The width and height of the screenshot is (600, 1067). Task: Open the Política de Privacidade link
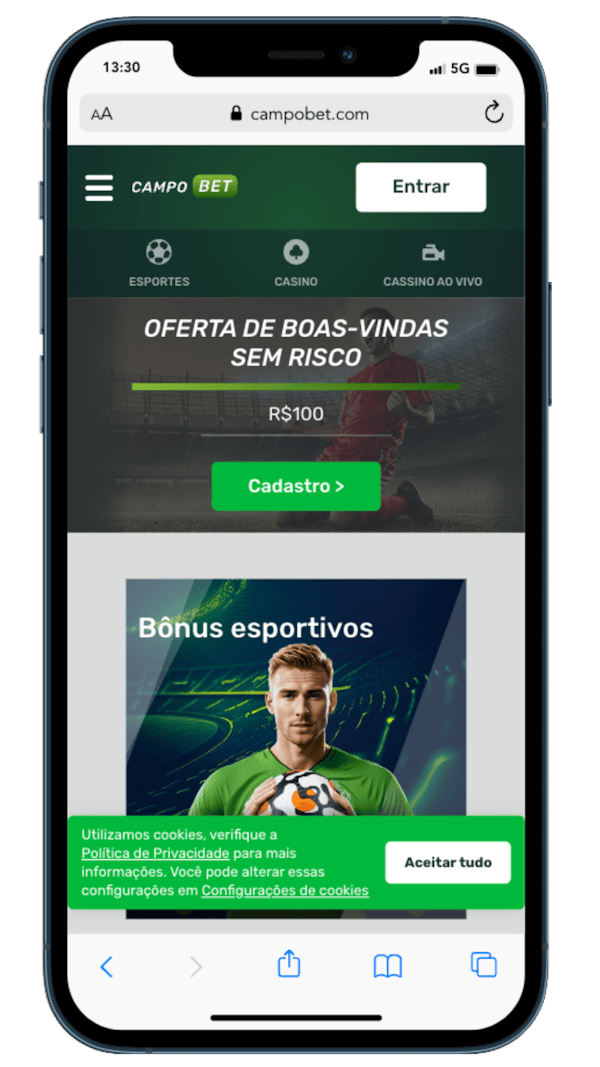(155, 853)
